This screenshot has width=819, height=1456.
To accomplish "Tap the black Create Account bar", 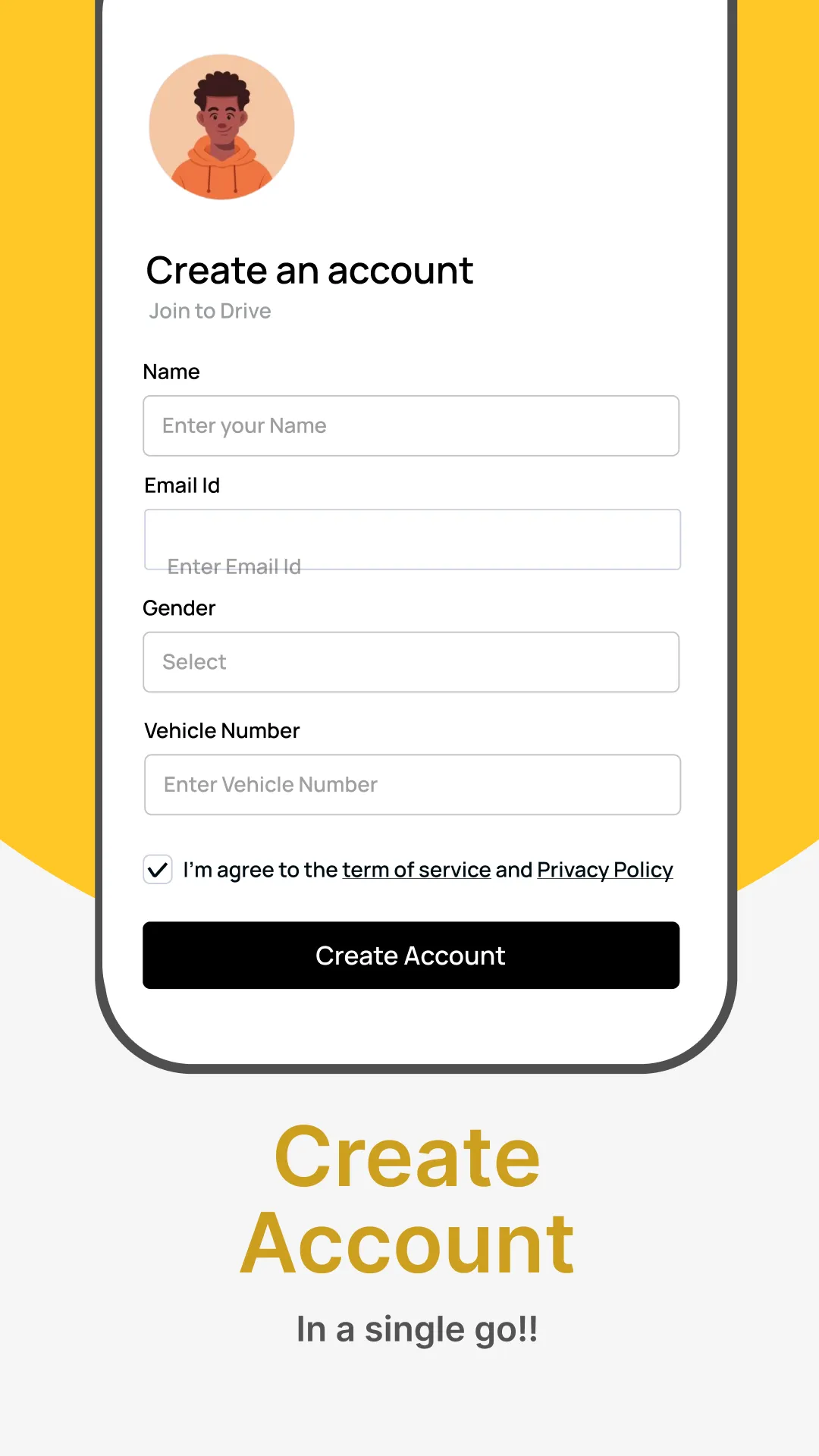I will 410,955.
